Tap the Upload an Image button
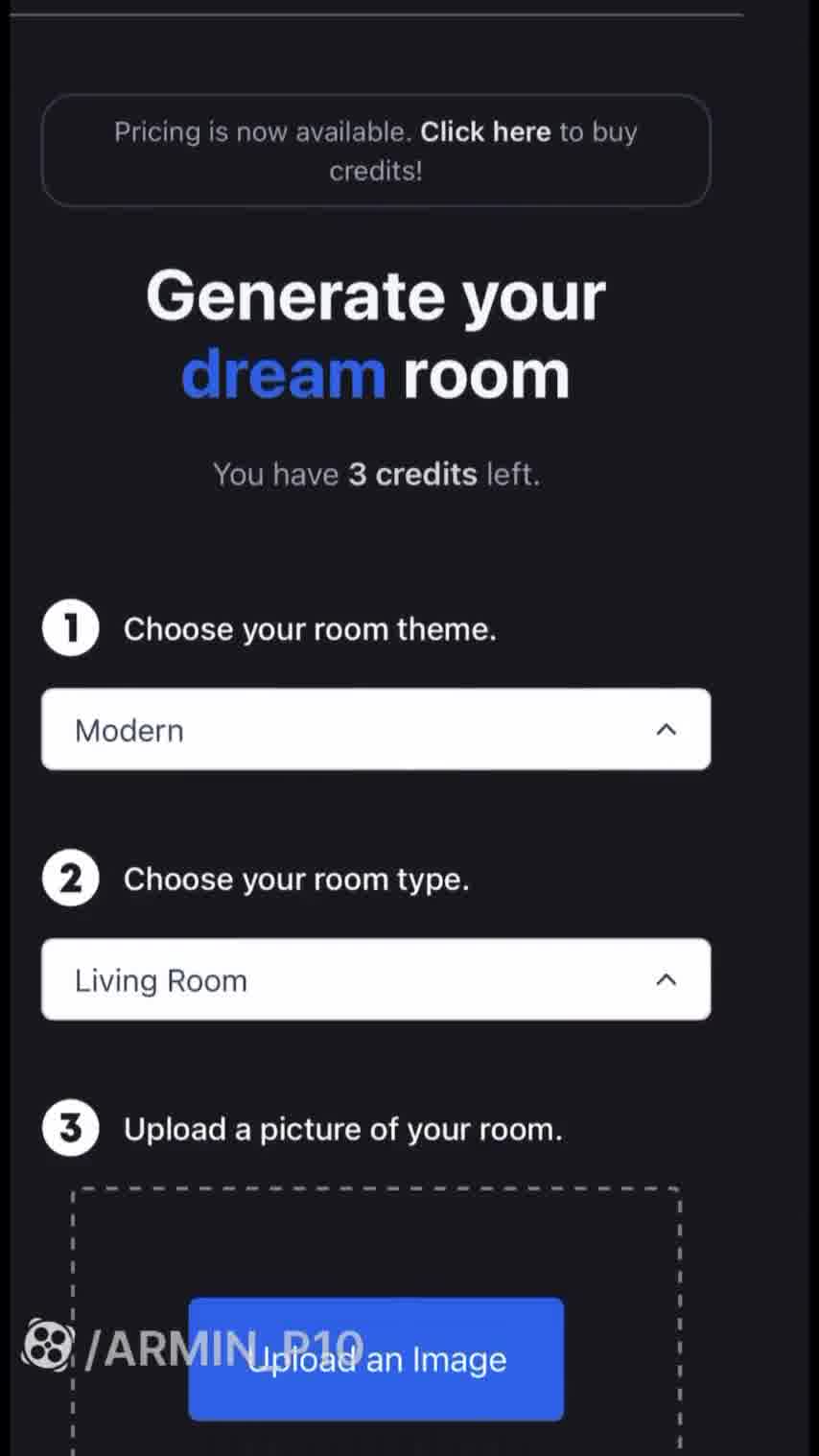The width and height of the screenshot is (819, 1456). pyautogui.click(x=376, y=1359)
